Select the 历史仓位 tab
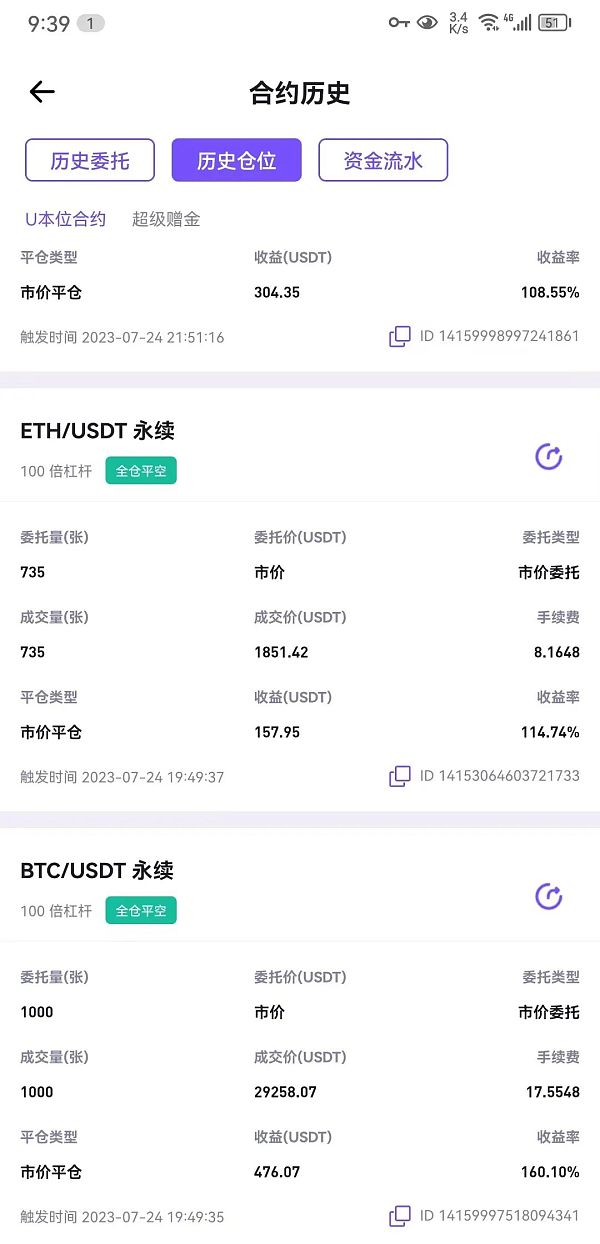The image size is (600, 1244). point(236,160)
